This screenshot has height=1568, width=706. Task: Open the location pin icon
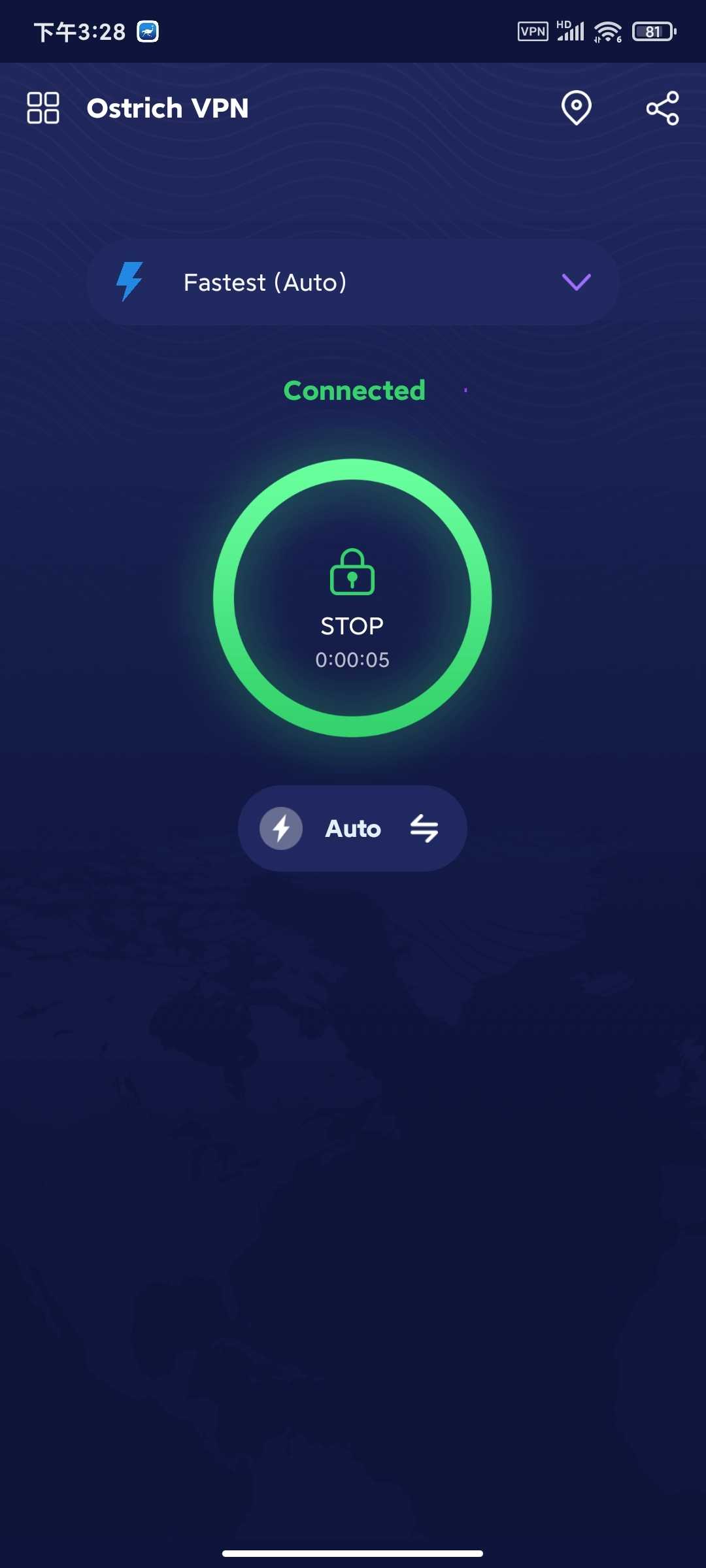coord(576,108)
